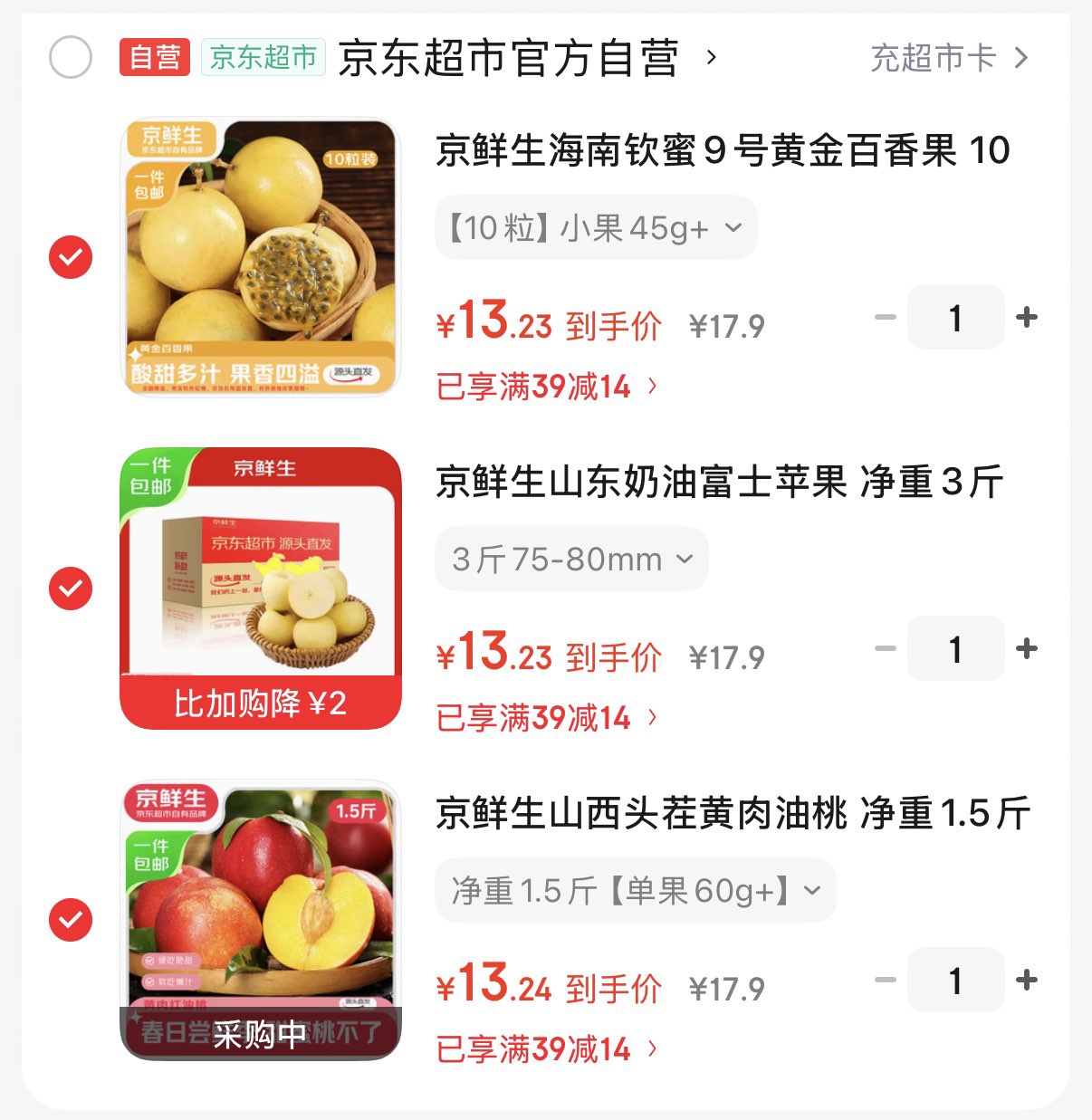
Task: Increase quantity of 黄肉油桃
Action: (x=1027, y=981)
